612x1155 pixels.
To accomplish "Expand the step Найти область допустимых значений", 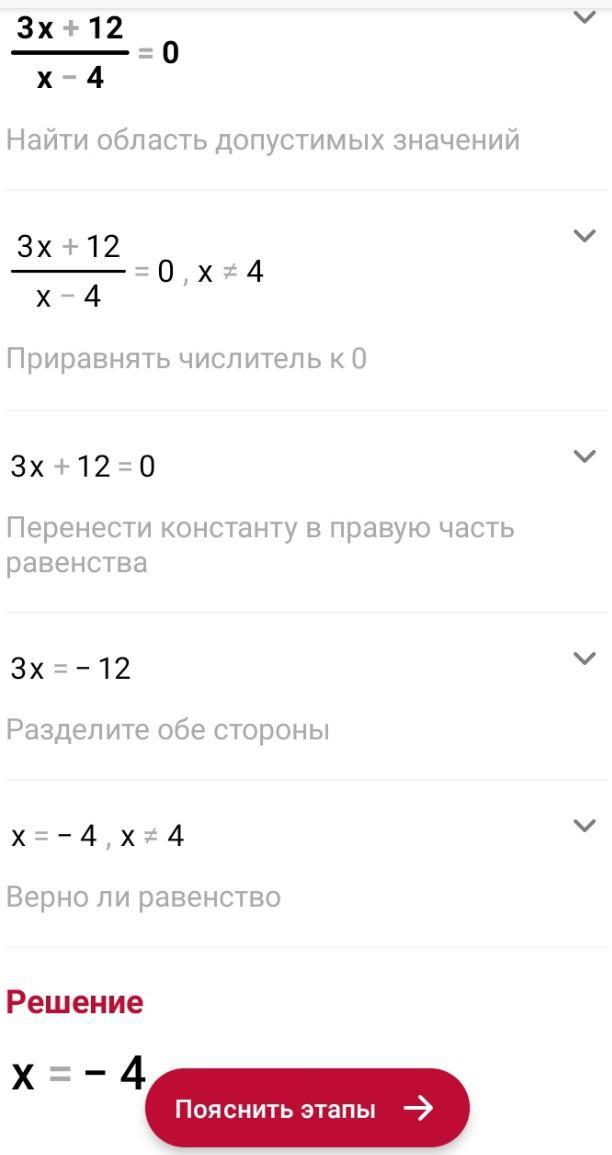I will tap(584, 17).
